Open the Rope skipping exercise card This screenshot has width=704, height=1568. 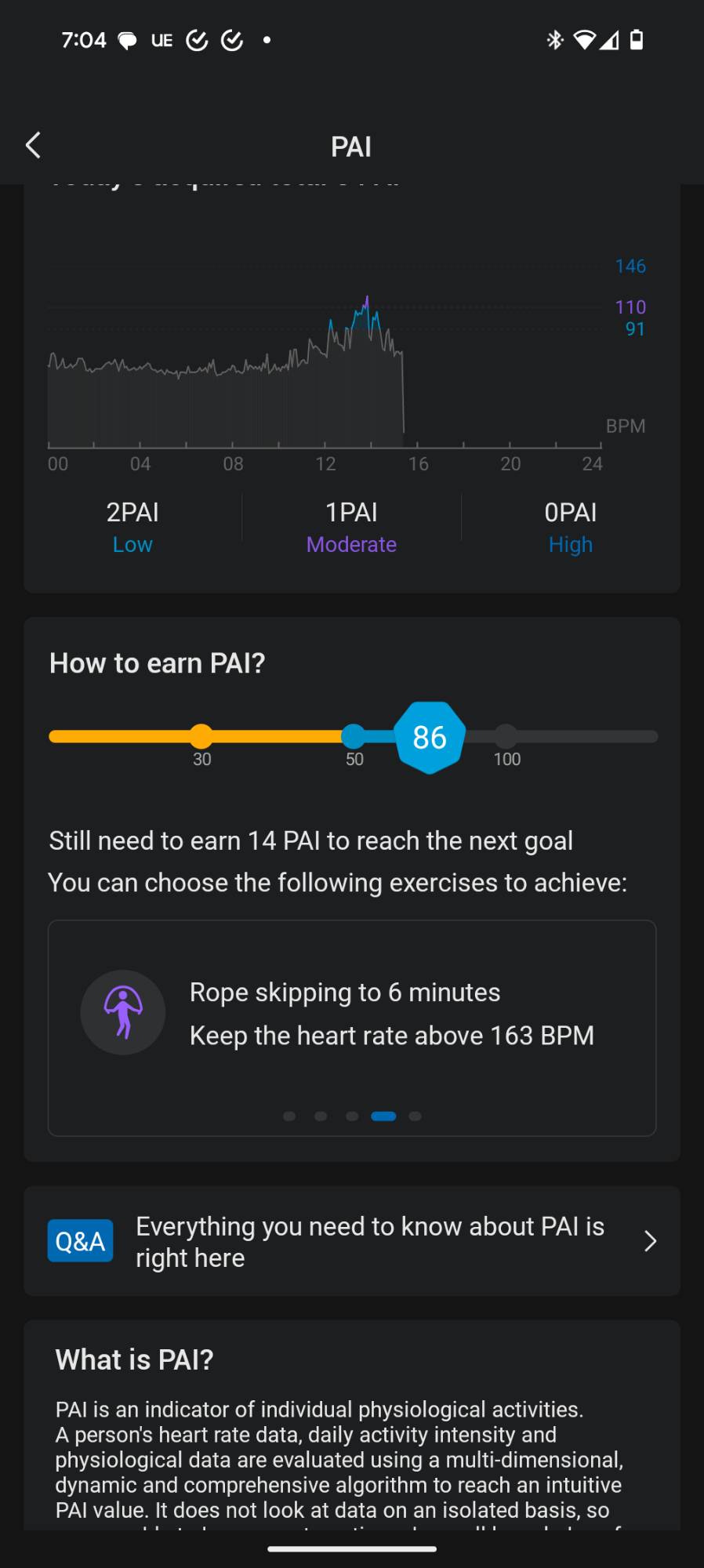tap(352, 1028)
